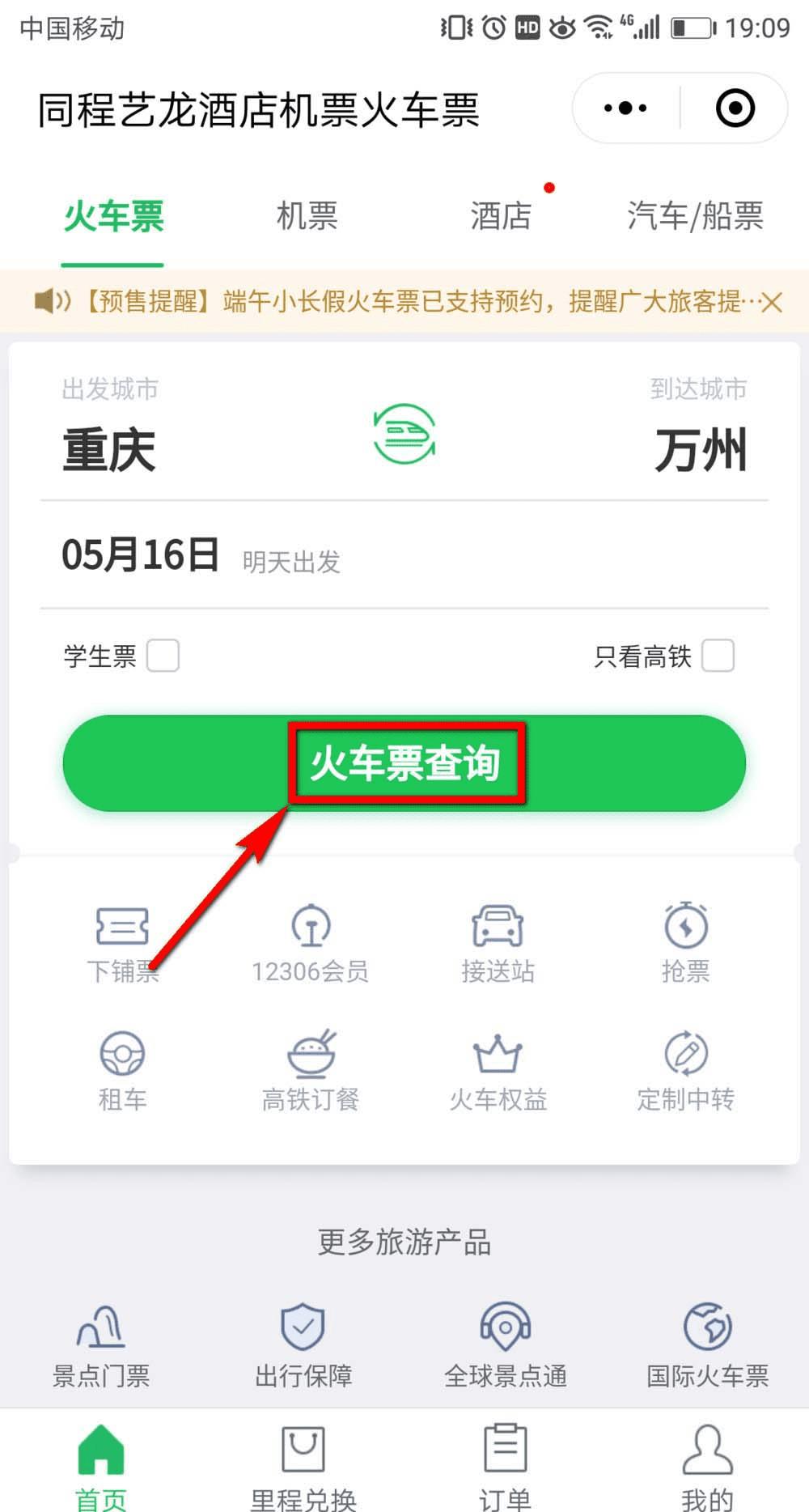Pick a different date than 05月16日
This screenshot has width=809, height=1512.
141,556
